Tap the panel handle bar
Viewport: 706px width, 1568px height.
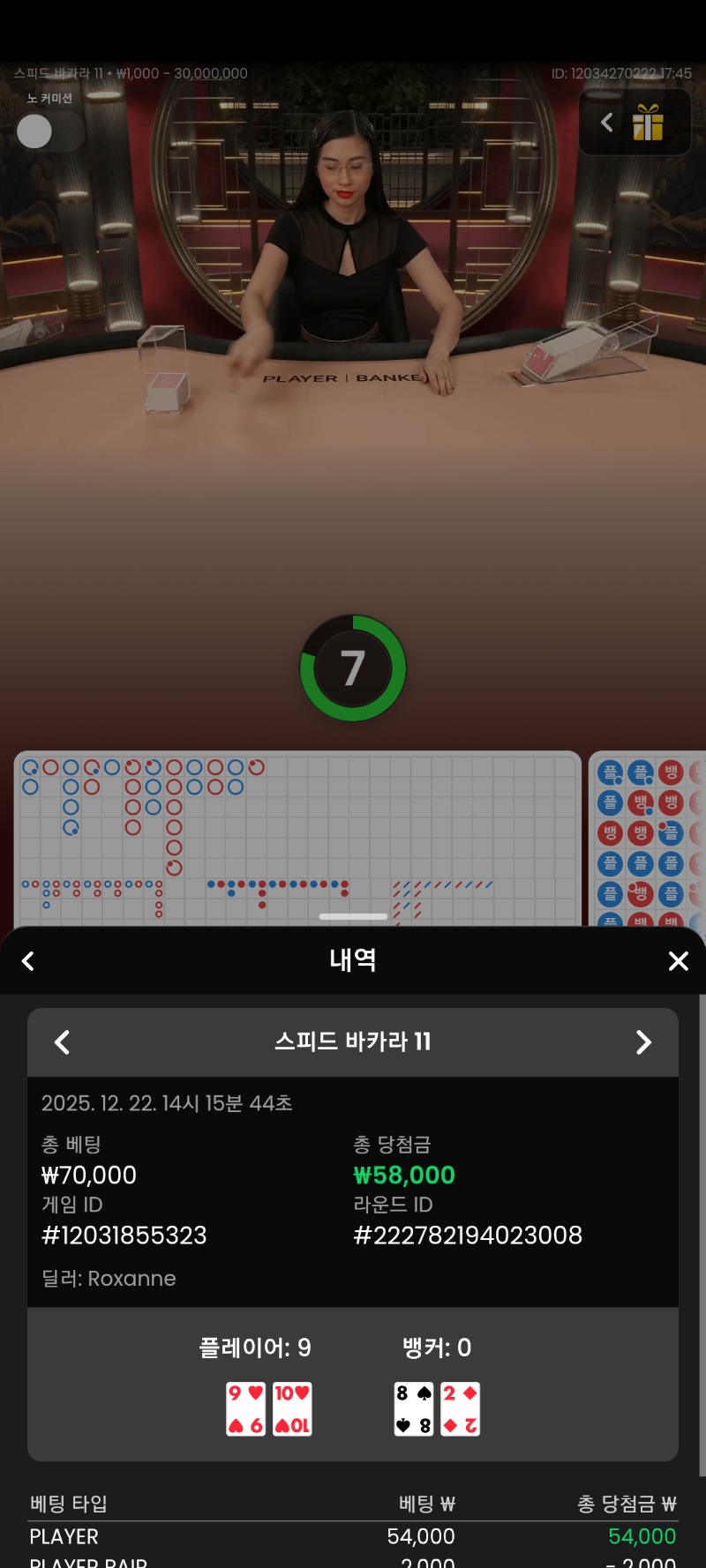[353, 916]
